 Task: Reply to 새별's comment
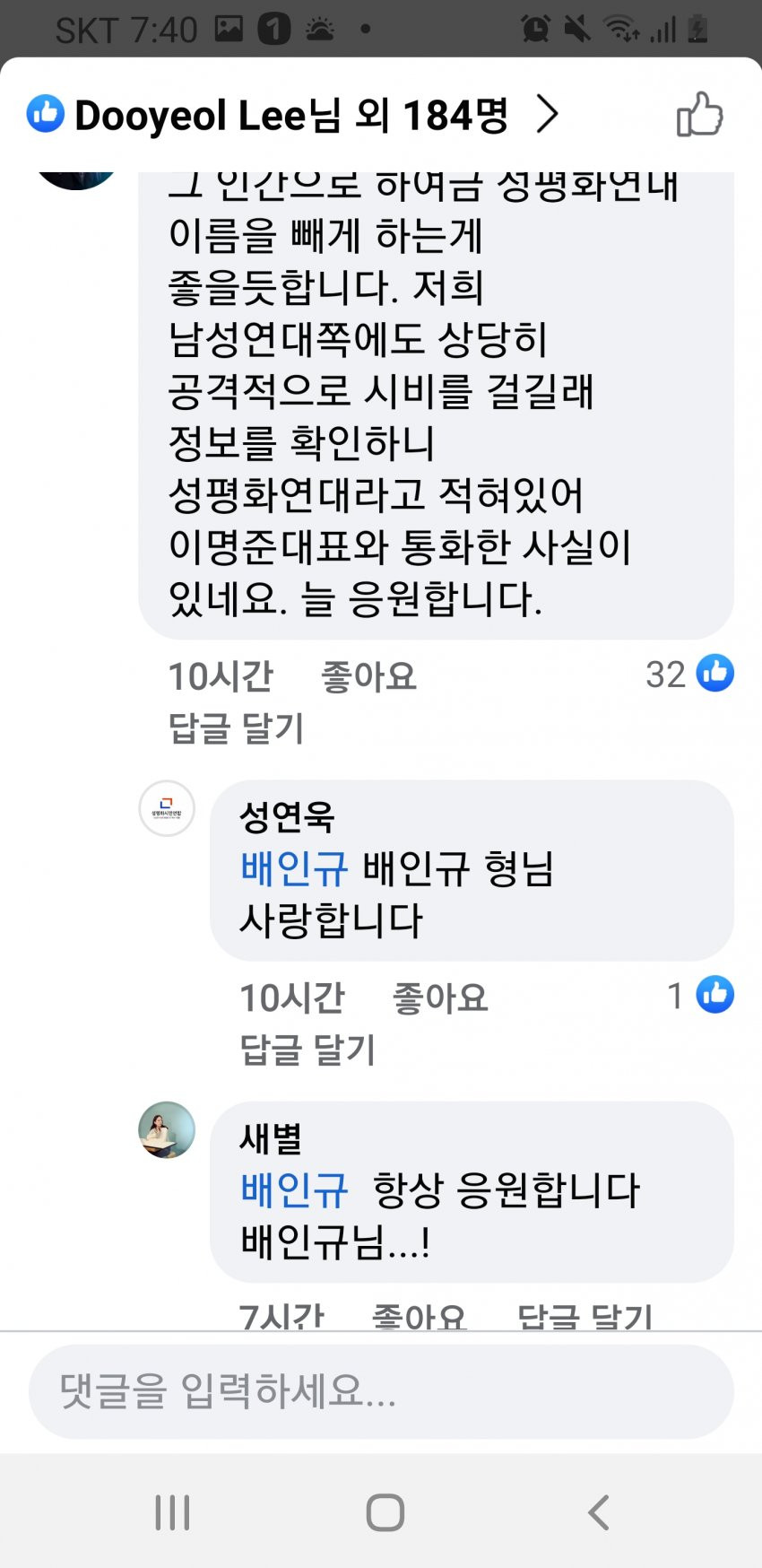tap(584, 1315)
